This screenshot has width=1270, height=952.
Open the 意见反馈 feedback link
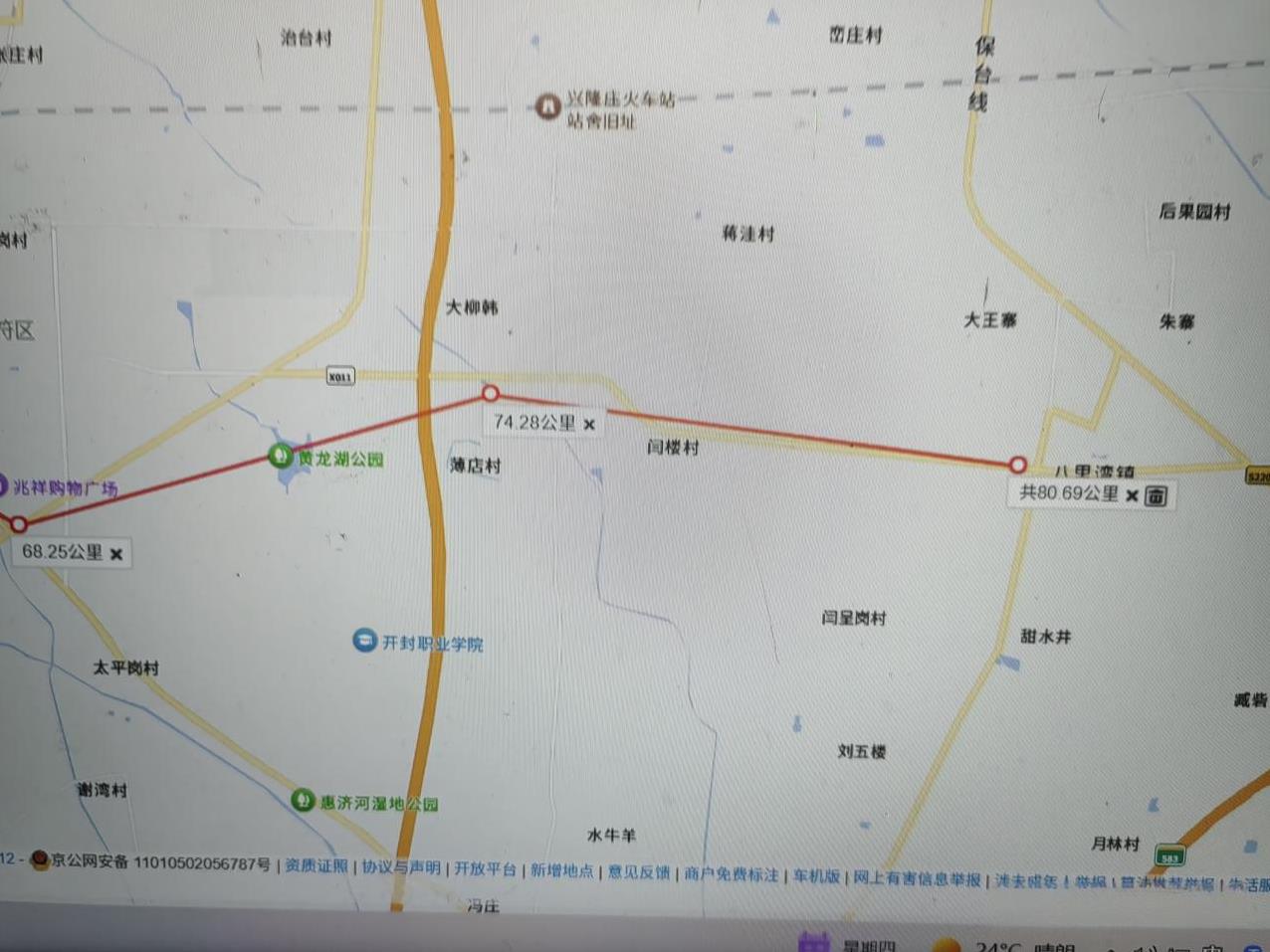pyautogui.click(x=638, y=872)
